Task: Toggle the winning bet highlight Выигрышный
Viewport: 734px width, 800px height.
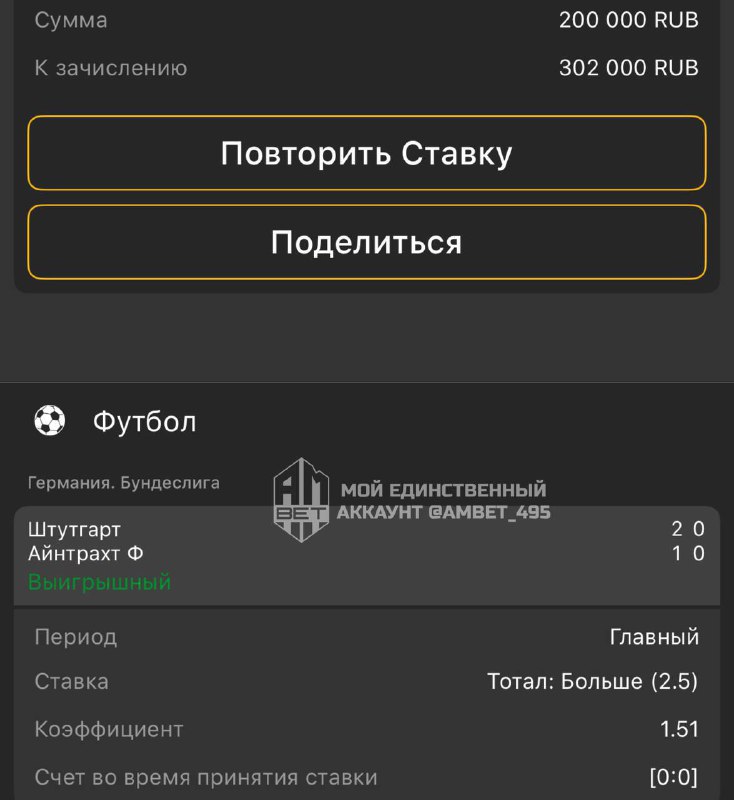Action: pyautogui.click(x=98, y=581)
